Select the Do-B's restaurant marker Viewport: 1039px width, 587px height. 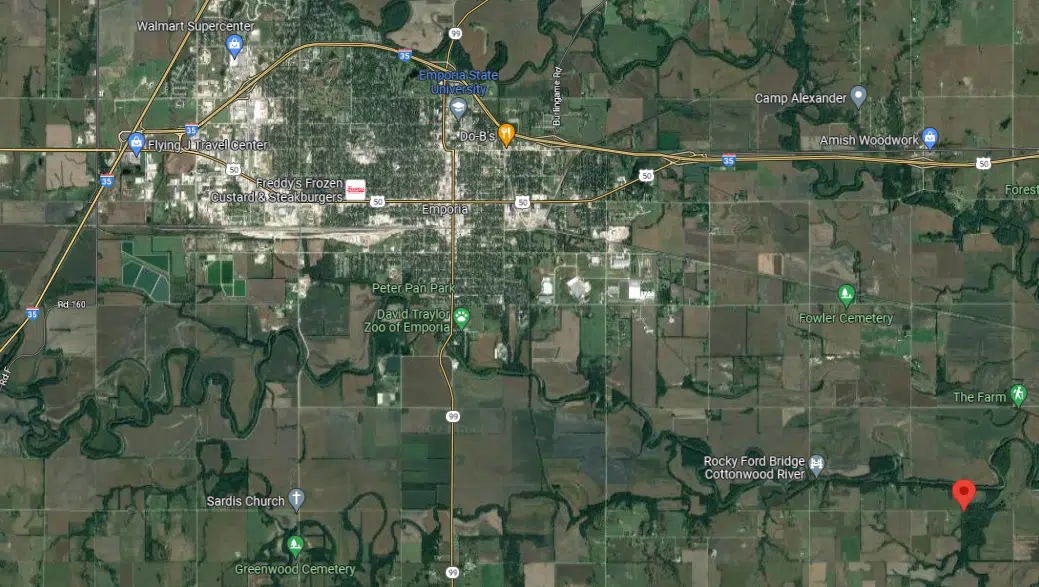coord(507,134)
